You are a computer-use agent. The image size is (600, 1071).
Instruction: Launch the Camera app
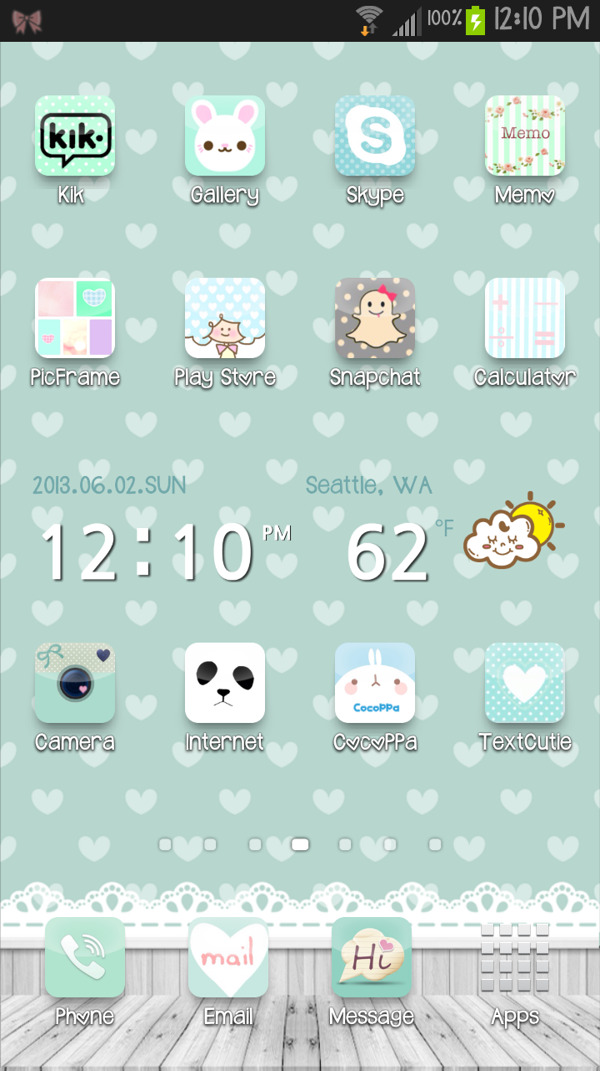coord(75,684)
